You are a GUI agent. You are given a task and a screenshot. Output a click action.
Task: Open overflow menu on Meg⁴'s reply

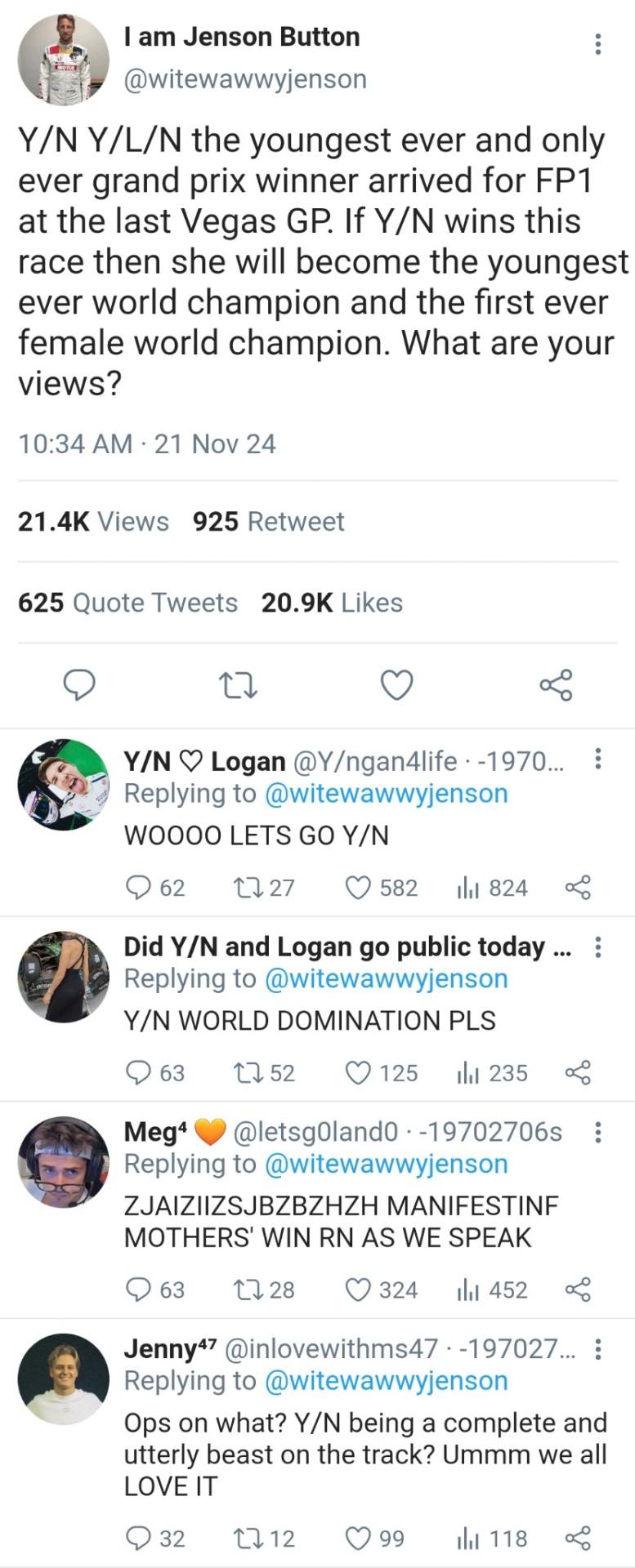coord(598,1132)
